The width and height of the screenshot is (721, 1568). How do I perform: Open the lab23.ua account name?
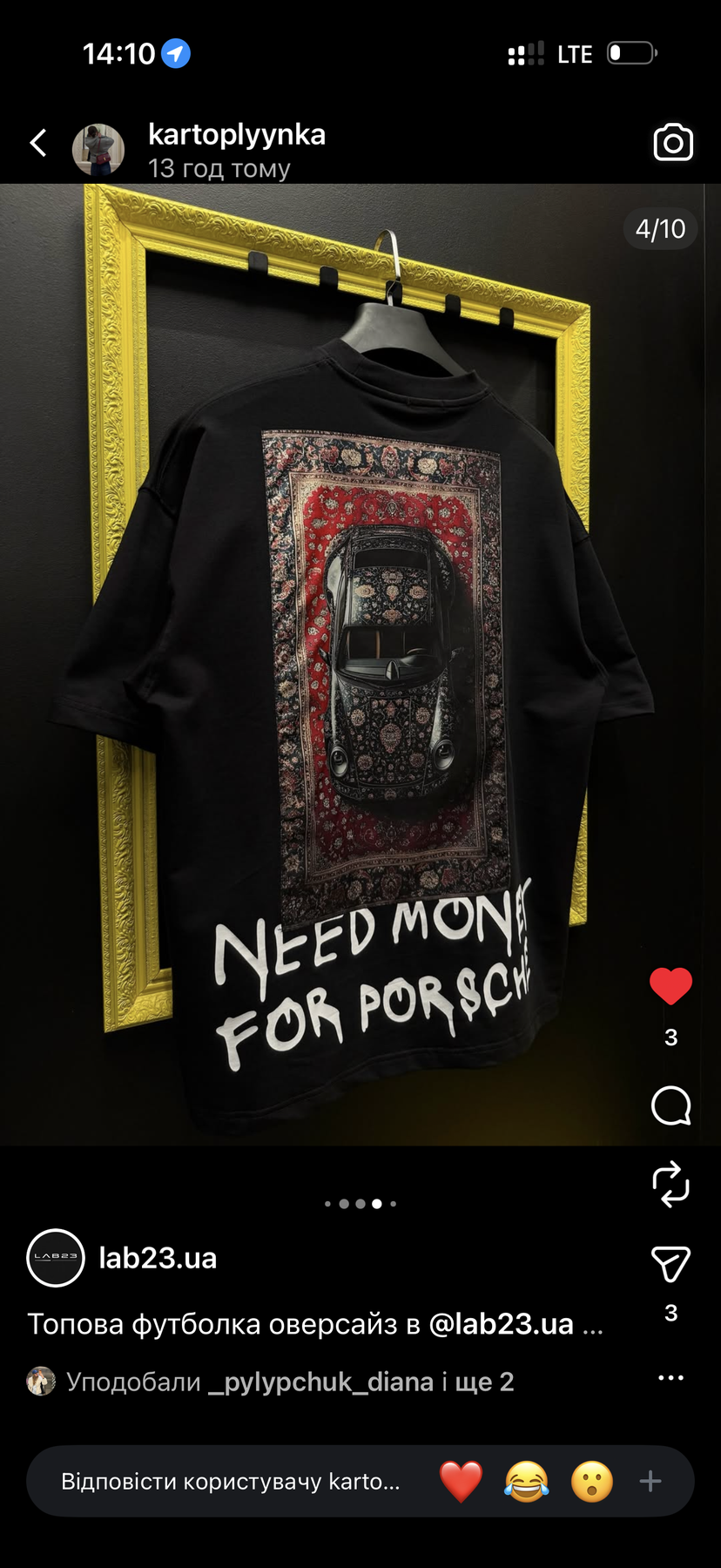click(x=158, y=1258)
